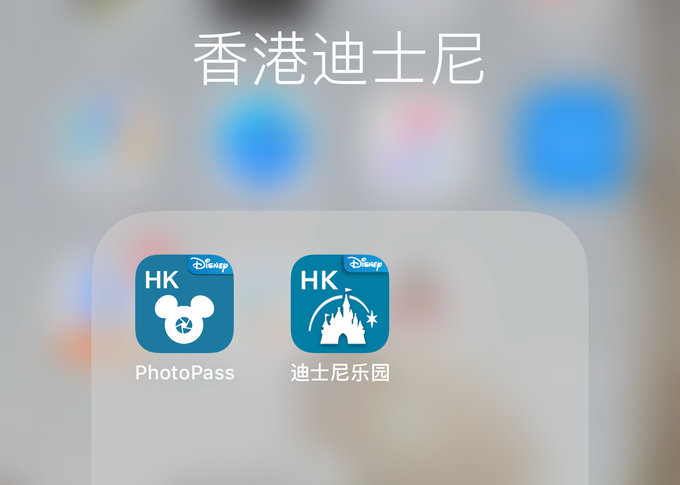The height and width of the screenshot is (485, 680).
Task: Launch the 迪士尼乐园 app
Action: tap(339, 304)
